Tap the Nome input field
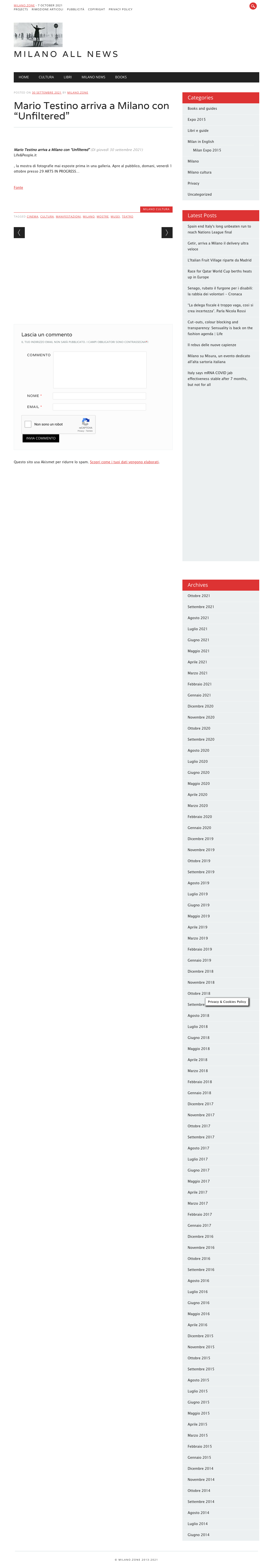Screen dimensions: 273x1568 (x=99, y=396)
